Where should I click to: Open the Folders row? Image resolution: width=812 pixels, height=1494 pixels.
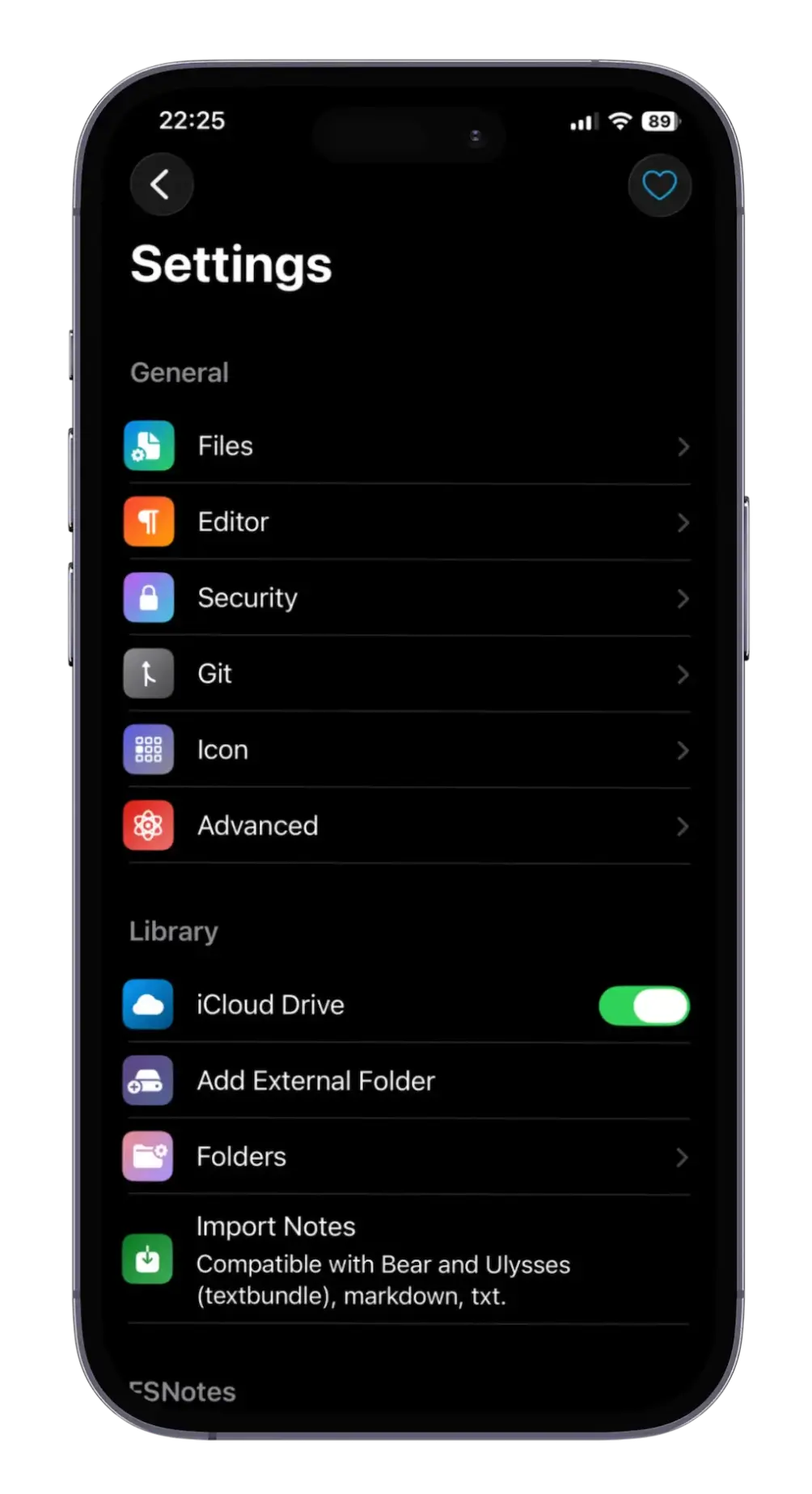[404, 1157]
